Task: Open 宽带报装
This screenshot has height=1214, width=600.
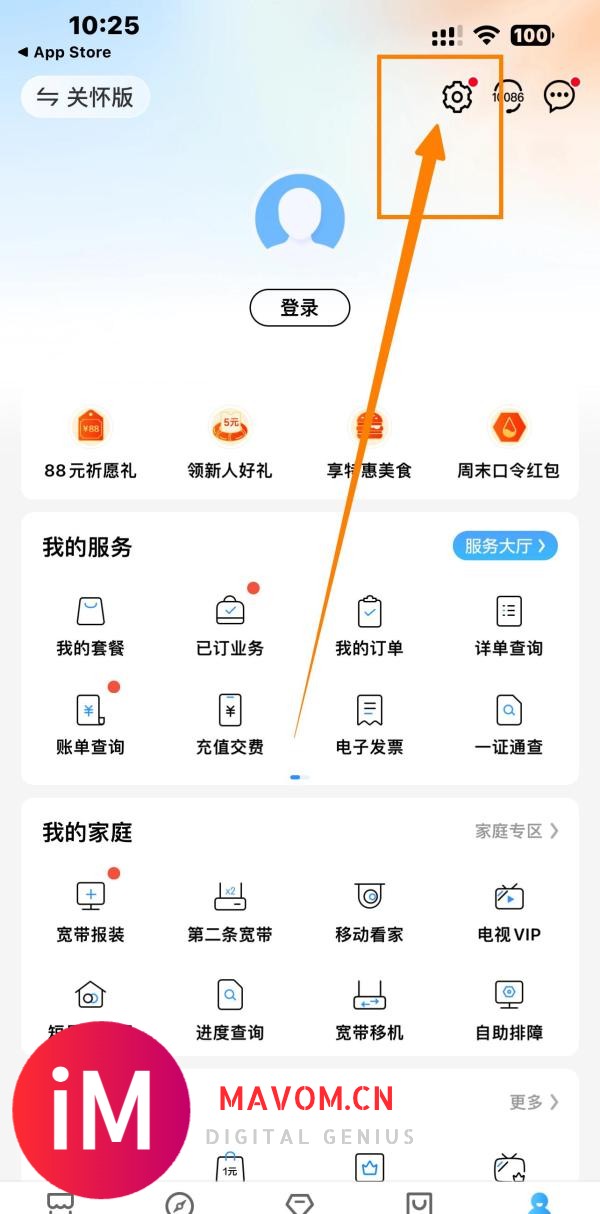Action: pos(90,911)
